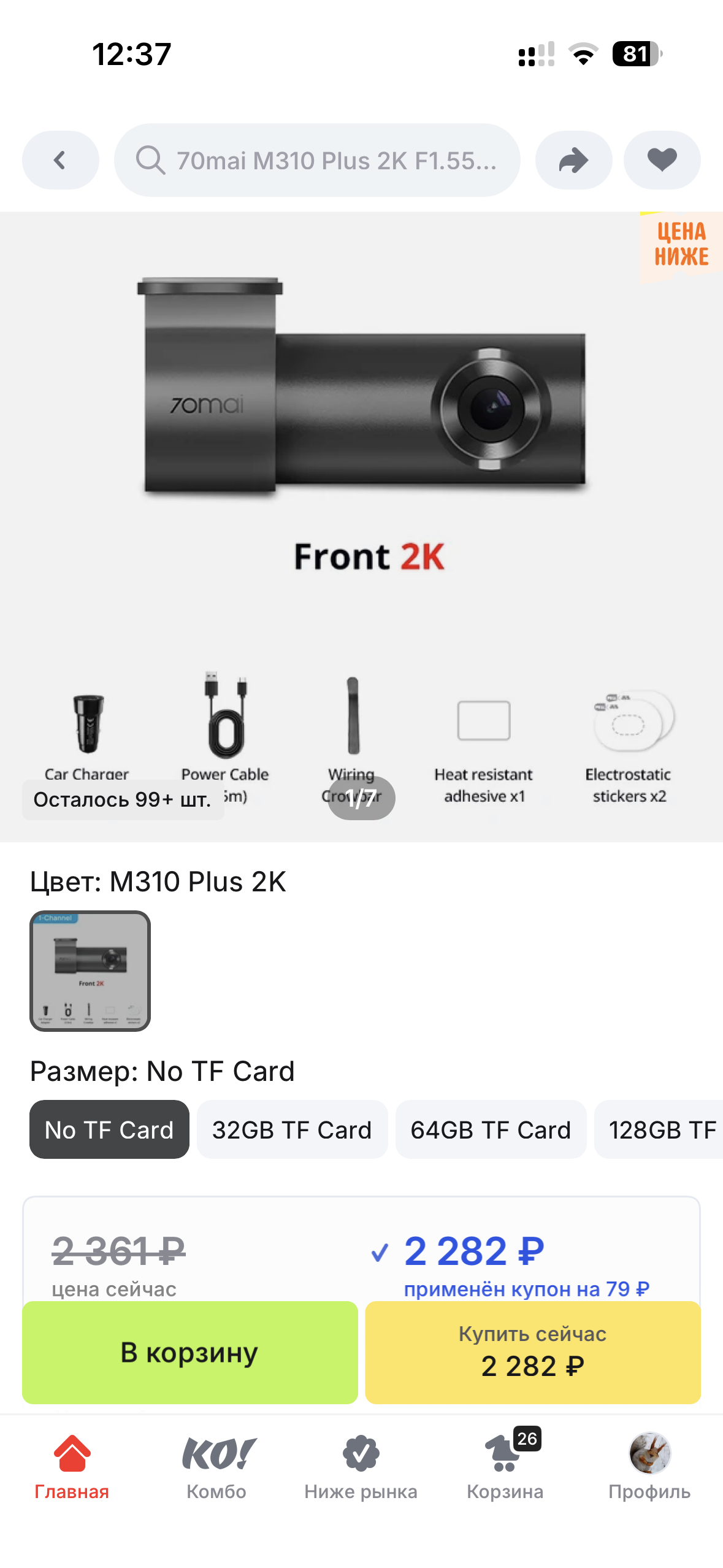Open the Осталось 99+ шт. stock badge
The width and height of the screenshot is (723, 1568).
[x=123, y=799]
